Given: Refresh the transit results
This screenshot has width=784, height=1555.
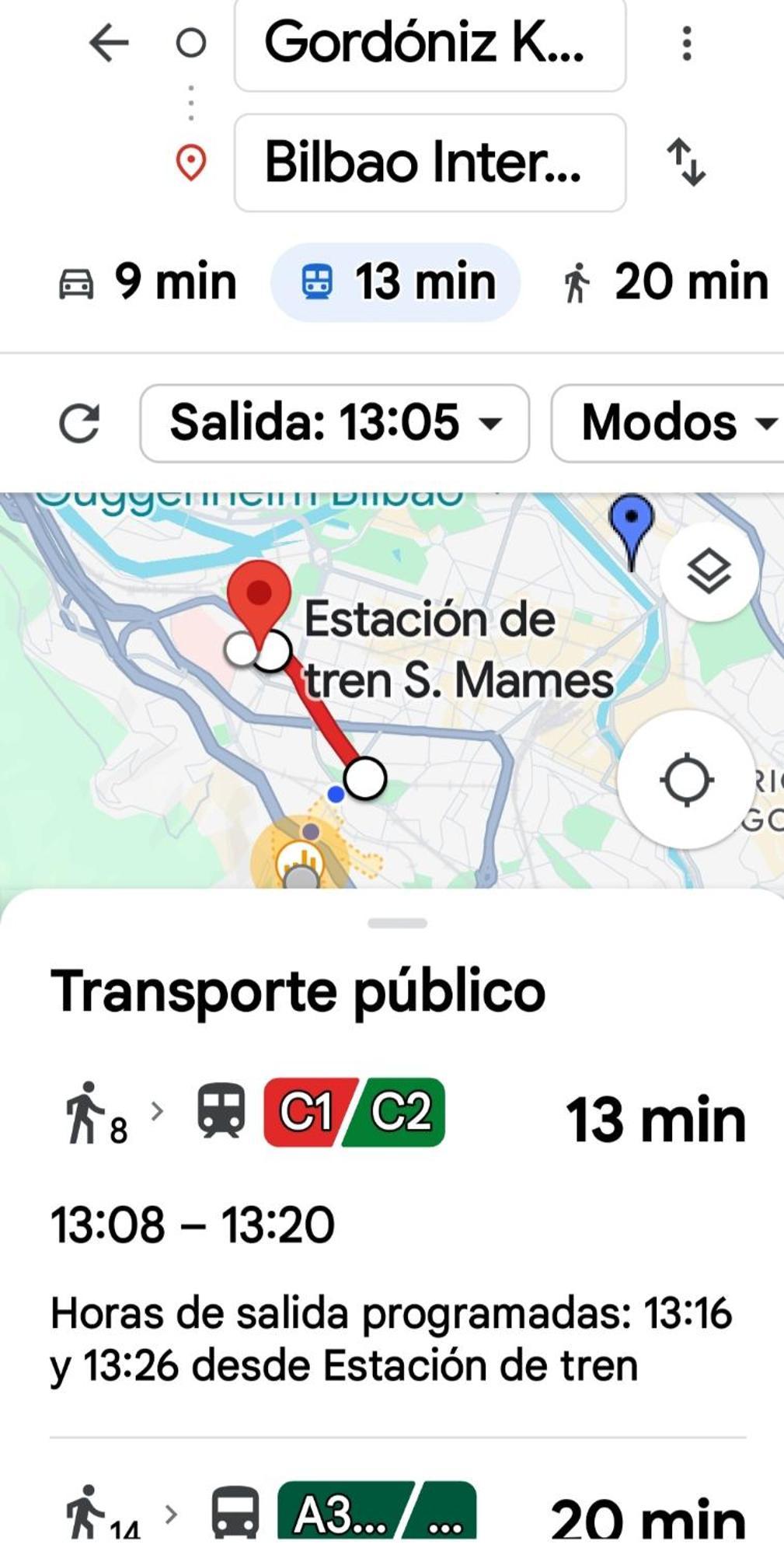Looking at the screenshot, I should point(79,424).
